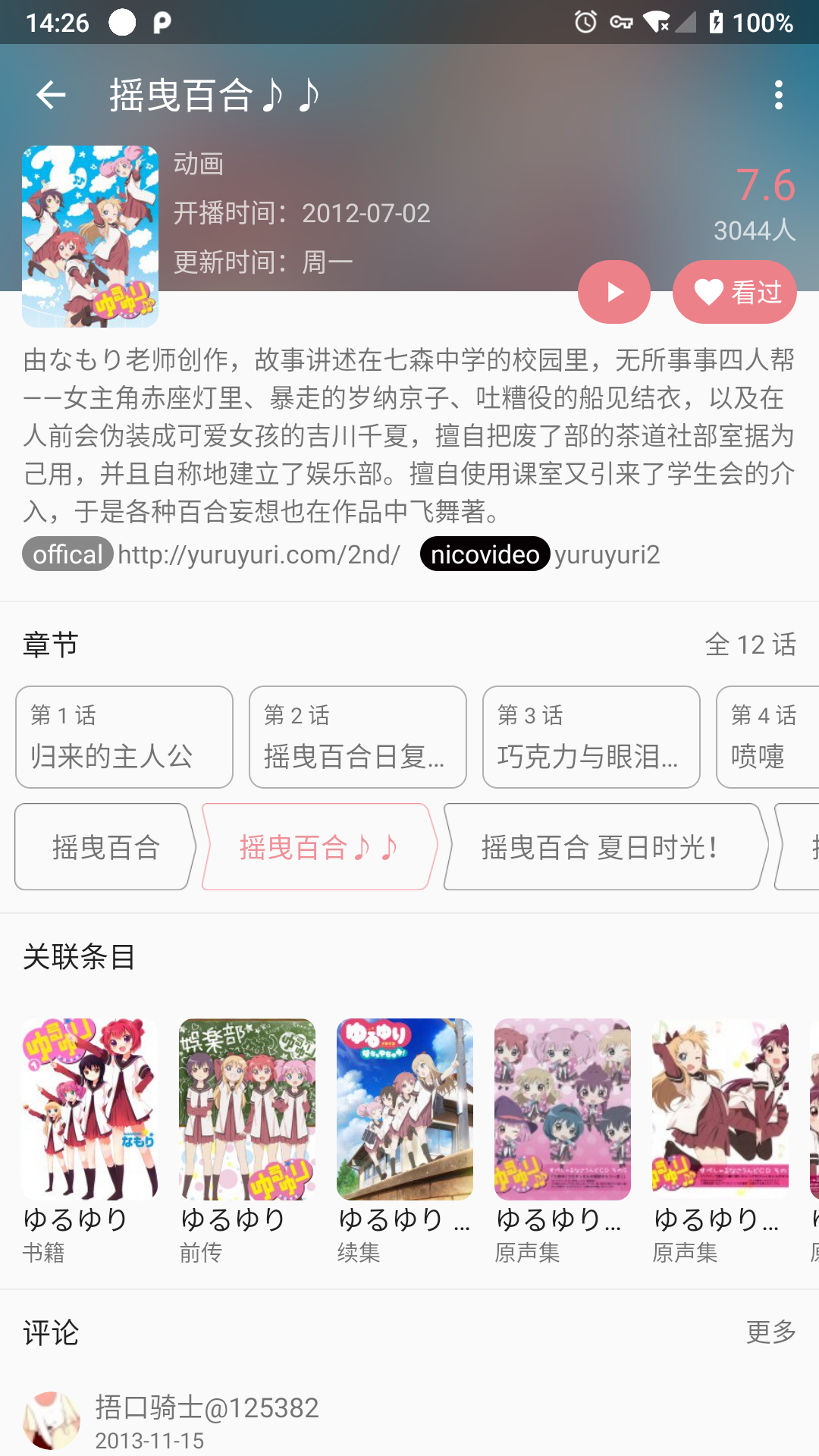Switch to 摇曳百合 夏日时光!
The height and width of the screenshot is (1456, 819).
pyautogui.click(x=601, y=847)
